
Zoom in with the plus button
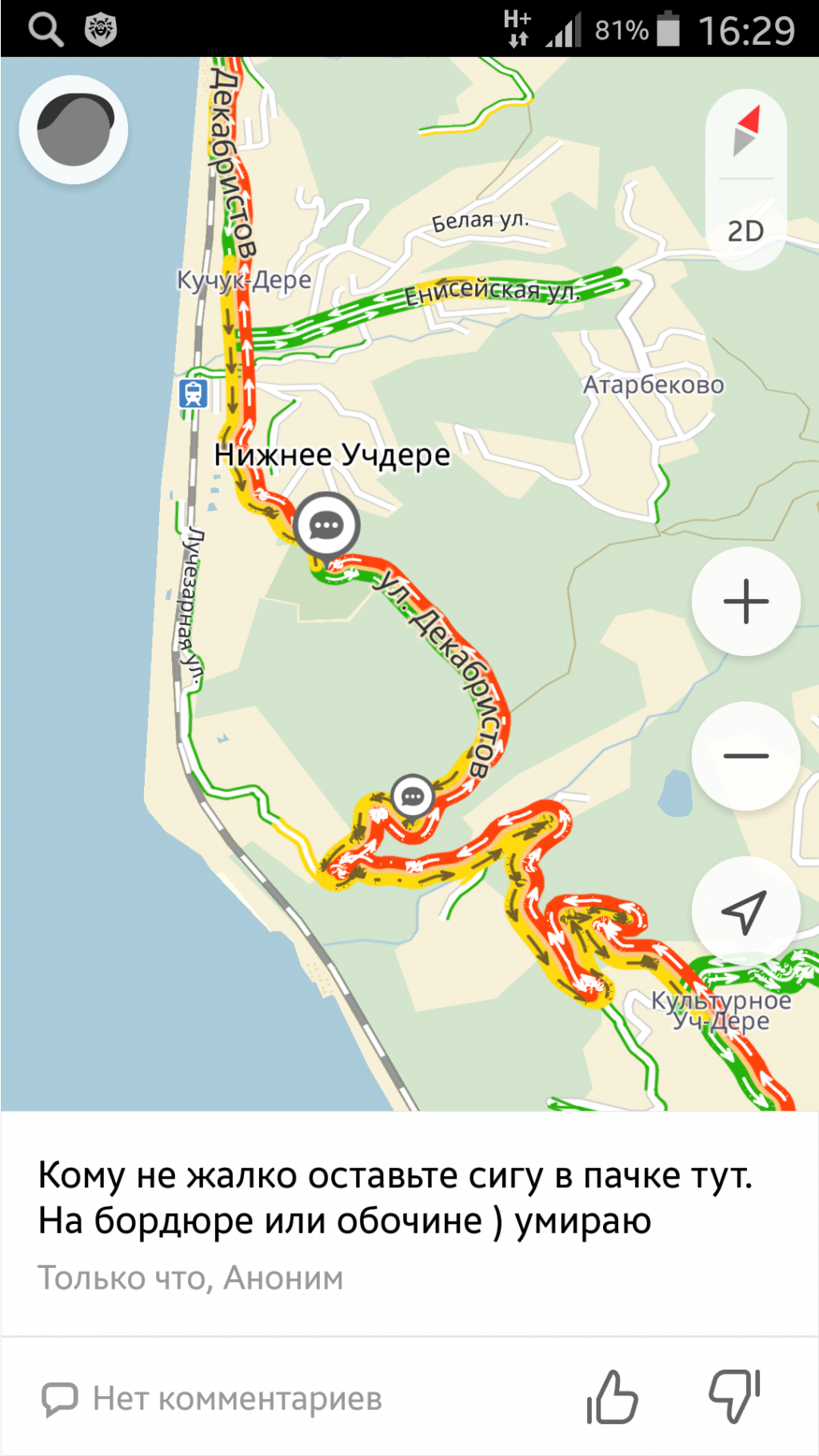(x=745, y=602)
